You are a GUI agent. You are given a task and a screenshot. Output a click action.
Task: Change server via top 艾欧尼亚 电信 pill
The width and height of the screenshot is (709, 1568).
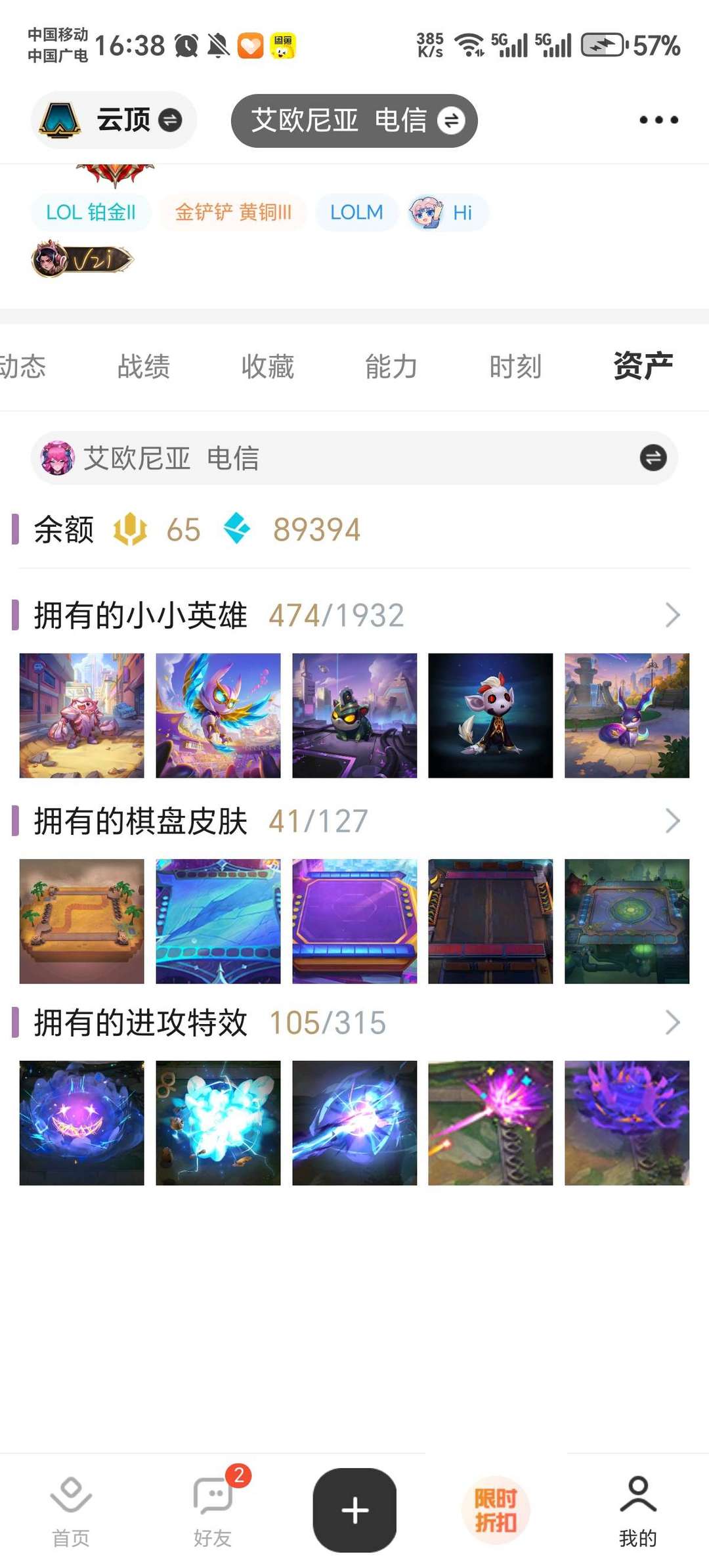coord(354,121)
